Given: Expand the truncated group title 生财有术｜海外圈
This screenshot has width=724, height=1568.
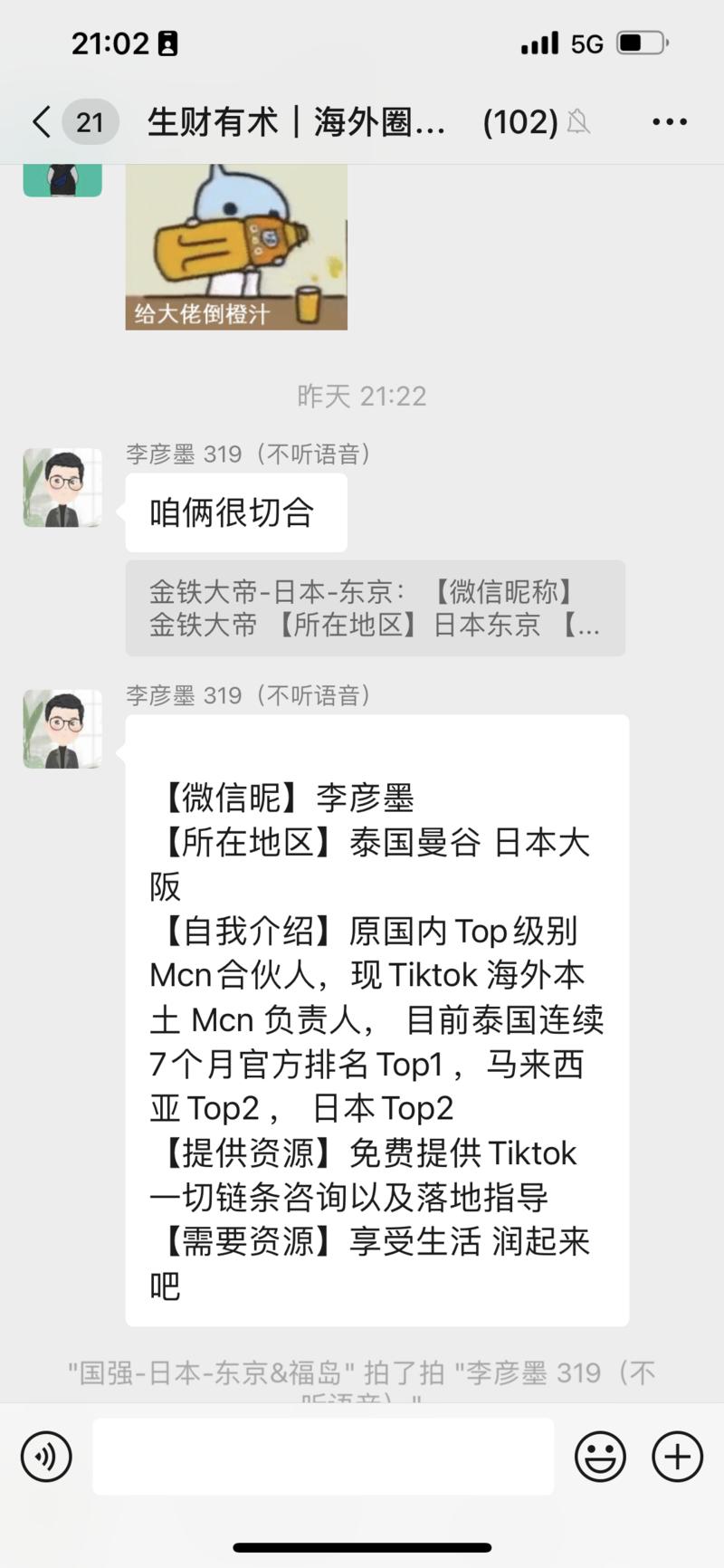Looking at the screenshot, I should (294, 120).
